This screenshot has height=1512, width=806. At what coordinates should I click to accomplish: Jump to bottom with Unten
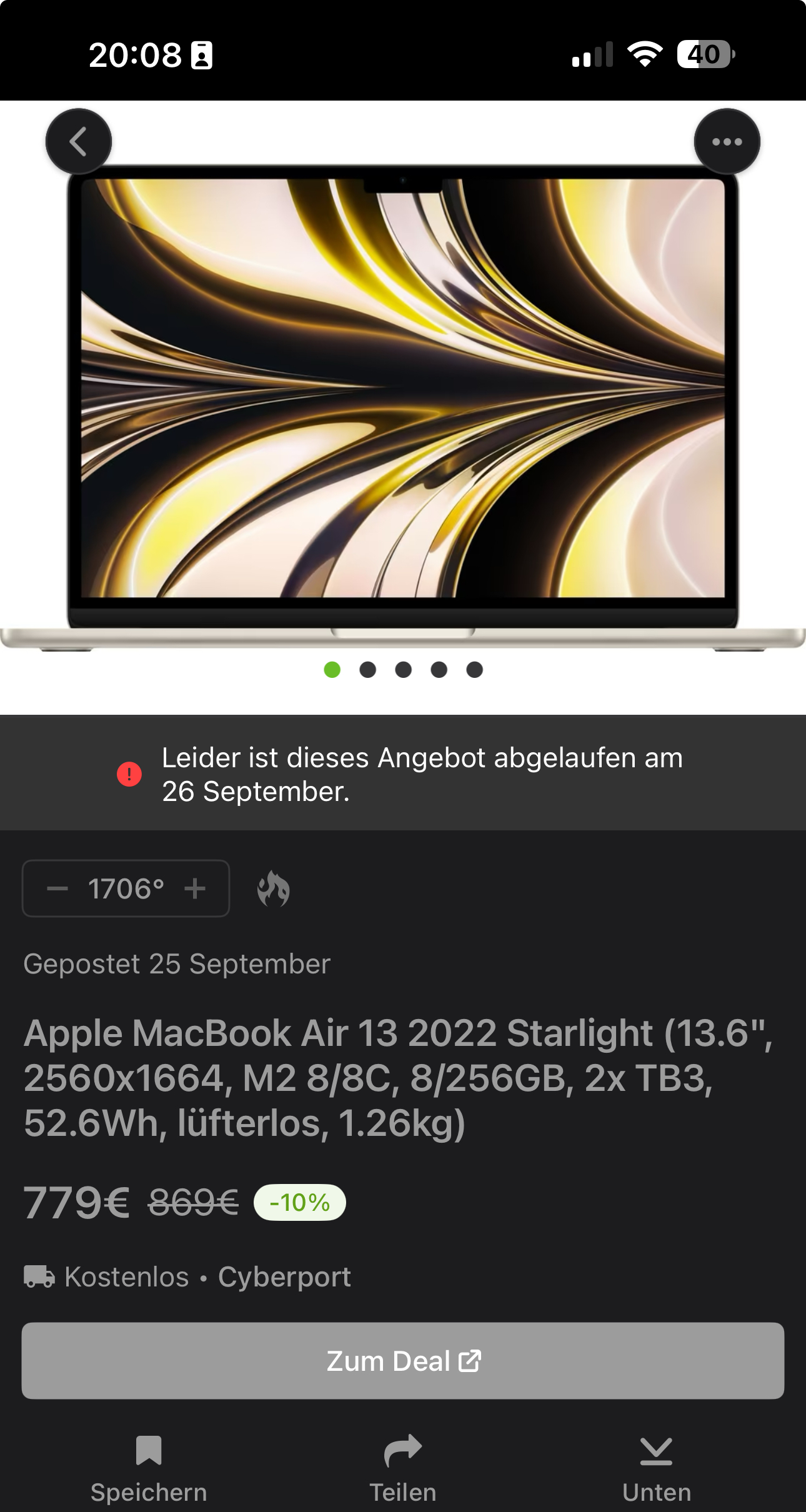[x=656, y=1465]
